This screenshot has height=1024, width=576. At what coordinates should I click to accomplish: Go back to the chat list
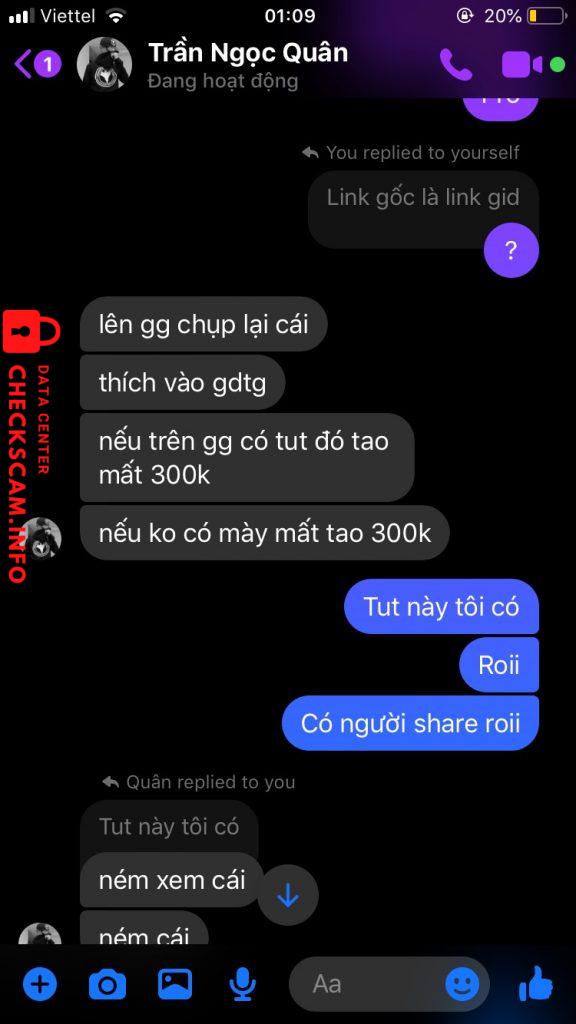coord(37,64)
